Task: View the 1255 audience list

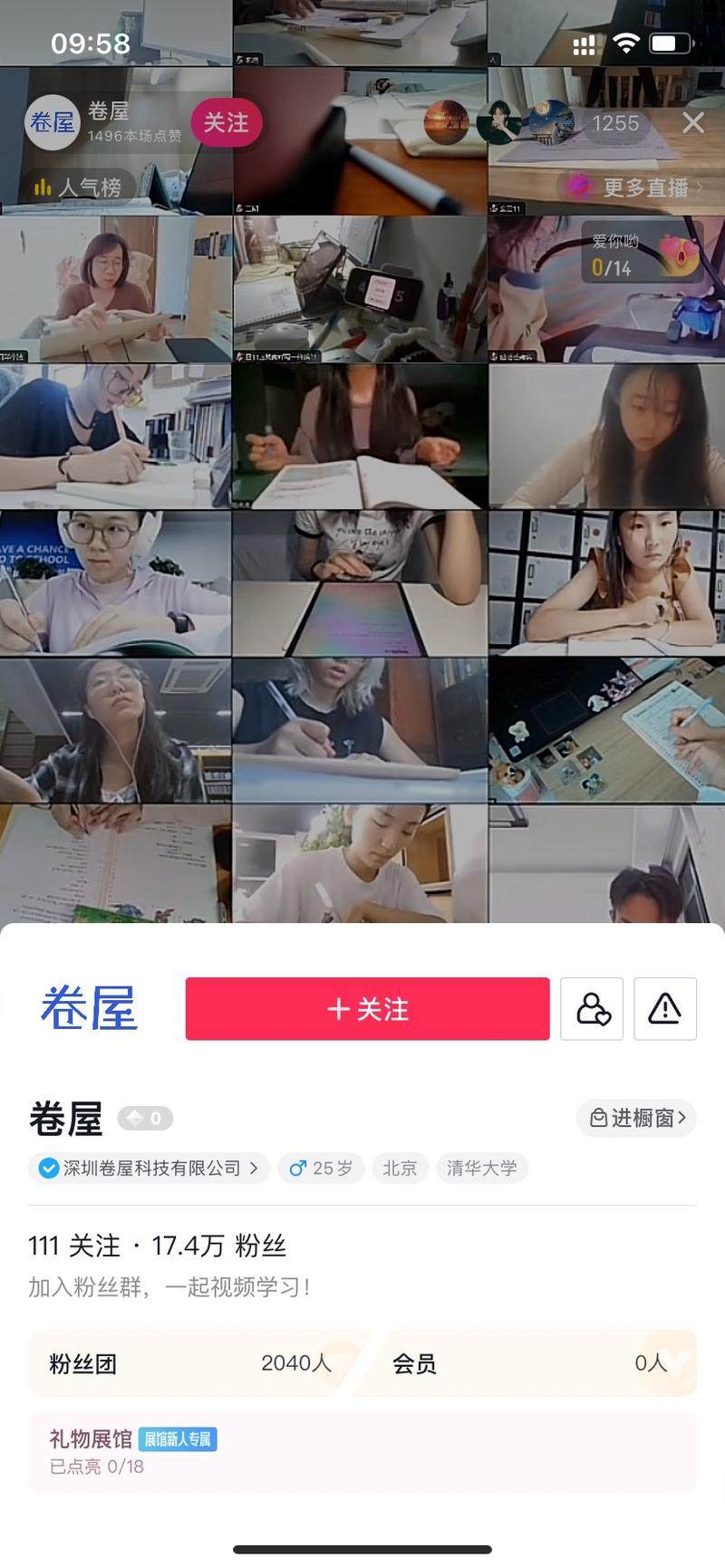Action: tap(616, 123)
